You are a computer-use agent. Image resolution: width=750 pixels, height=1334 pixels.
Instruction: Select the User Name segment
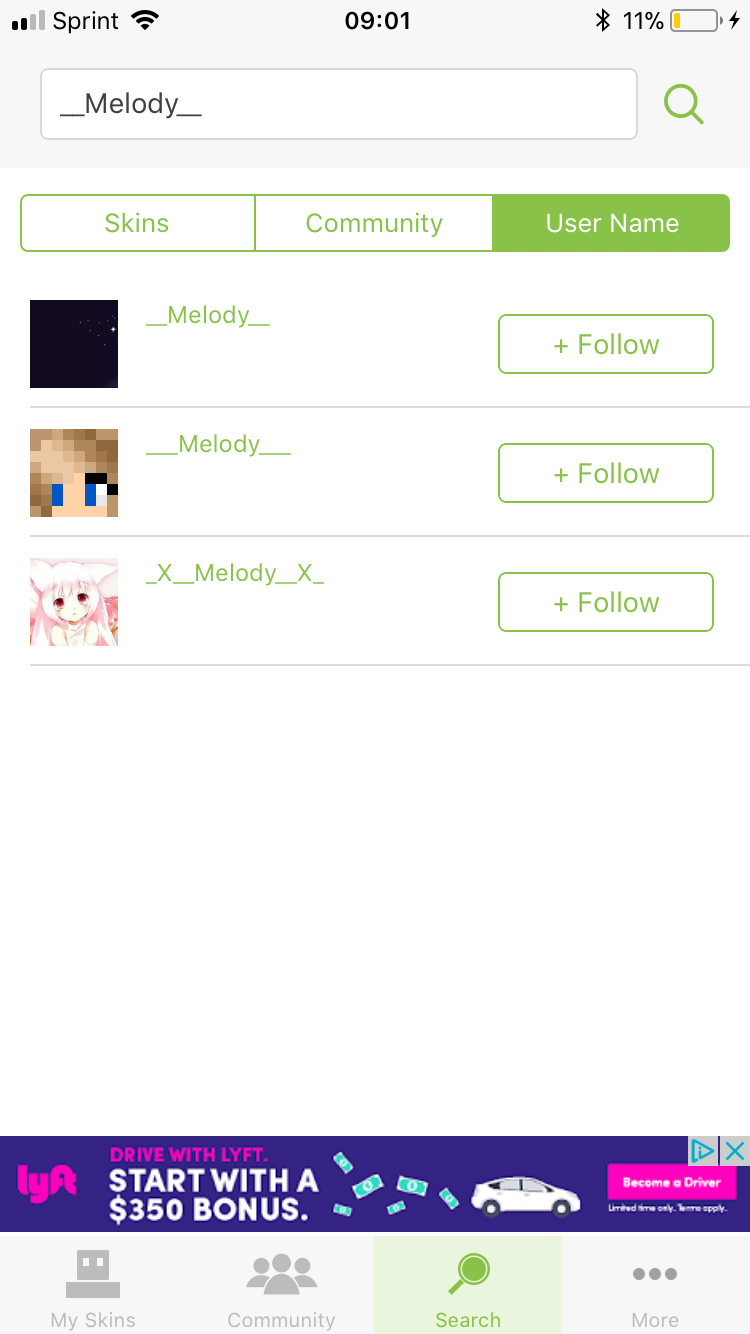pos(612,223)
